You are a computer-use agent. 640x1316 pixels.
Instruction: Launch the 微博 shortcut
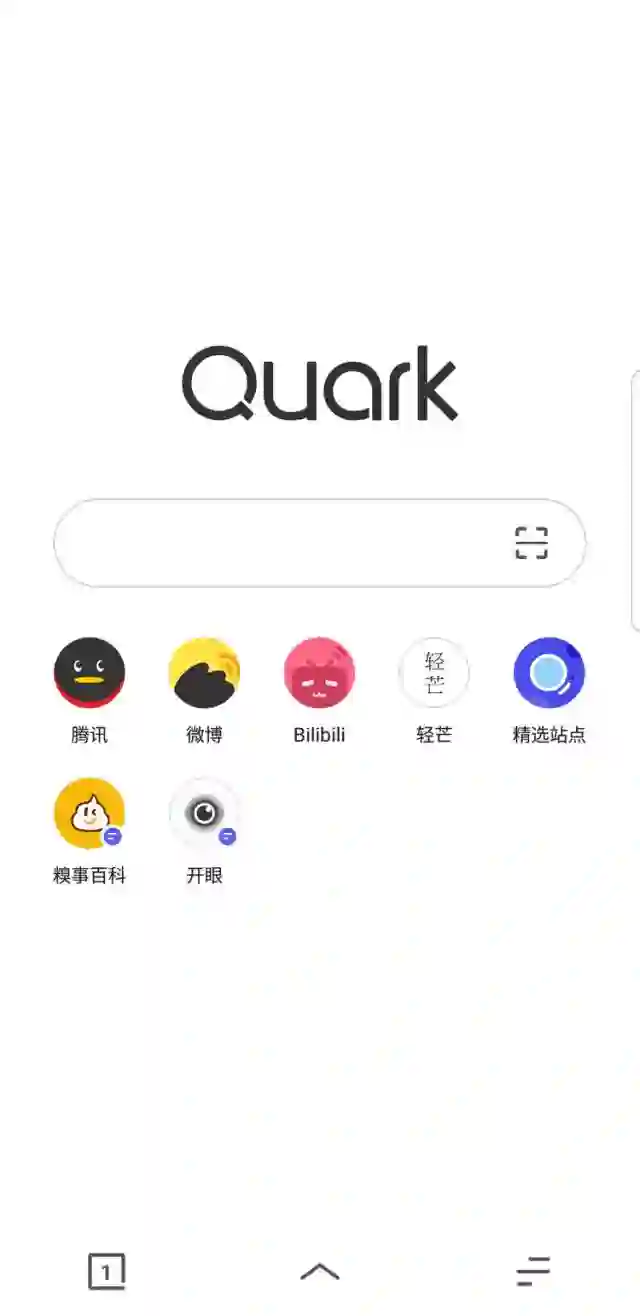(x=204, y=673)
